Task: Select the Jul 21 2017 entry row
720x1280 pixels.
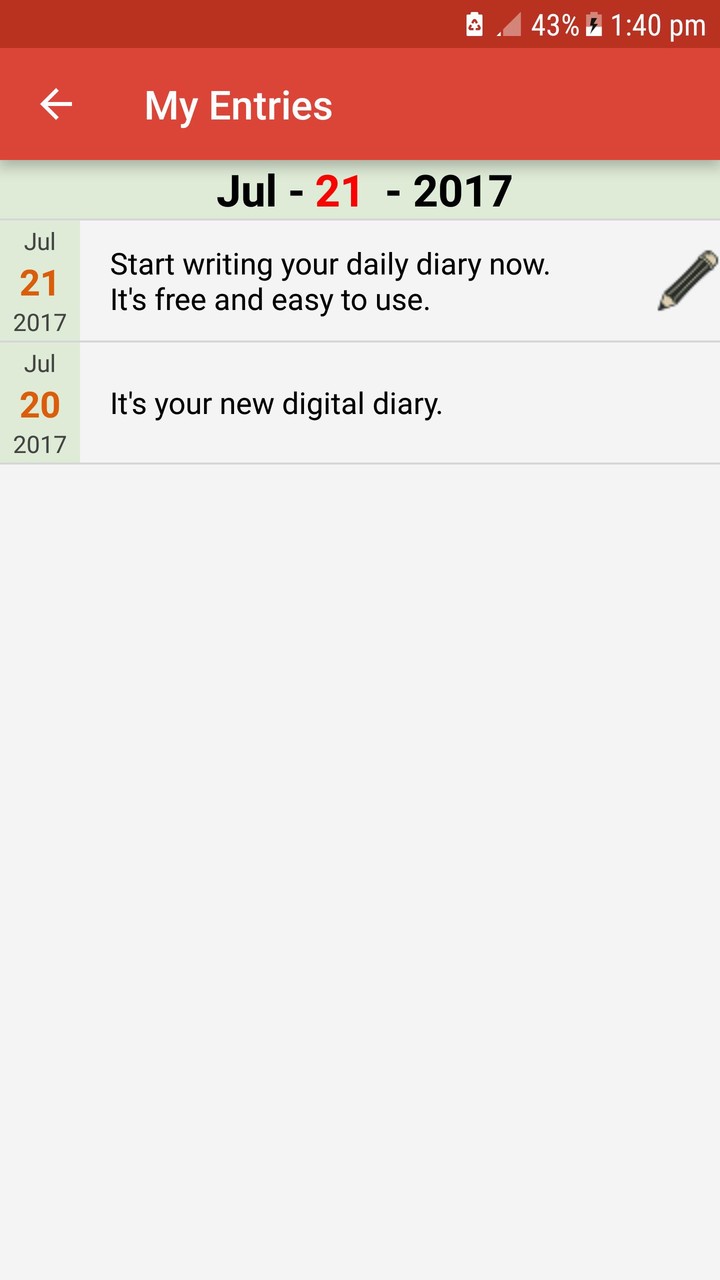Action: 360,281
